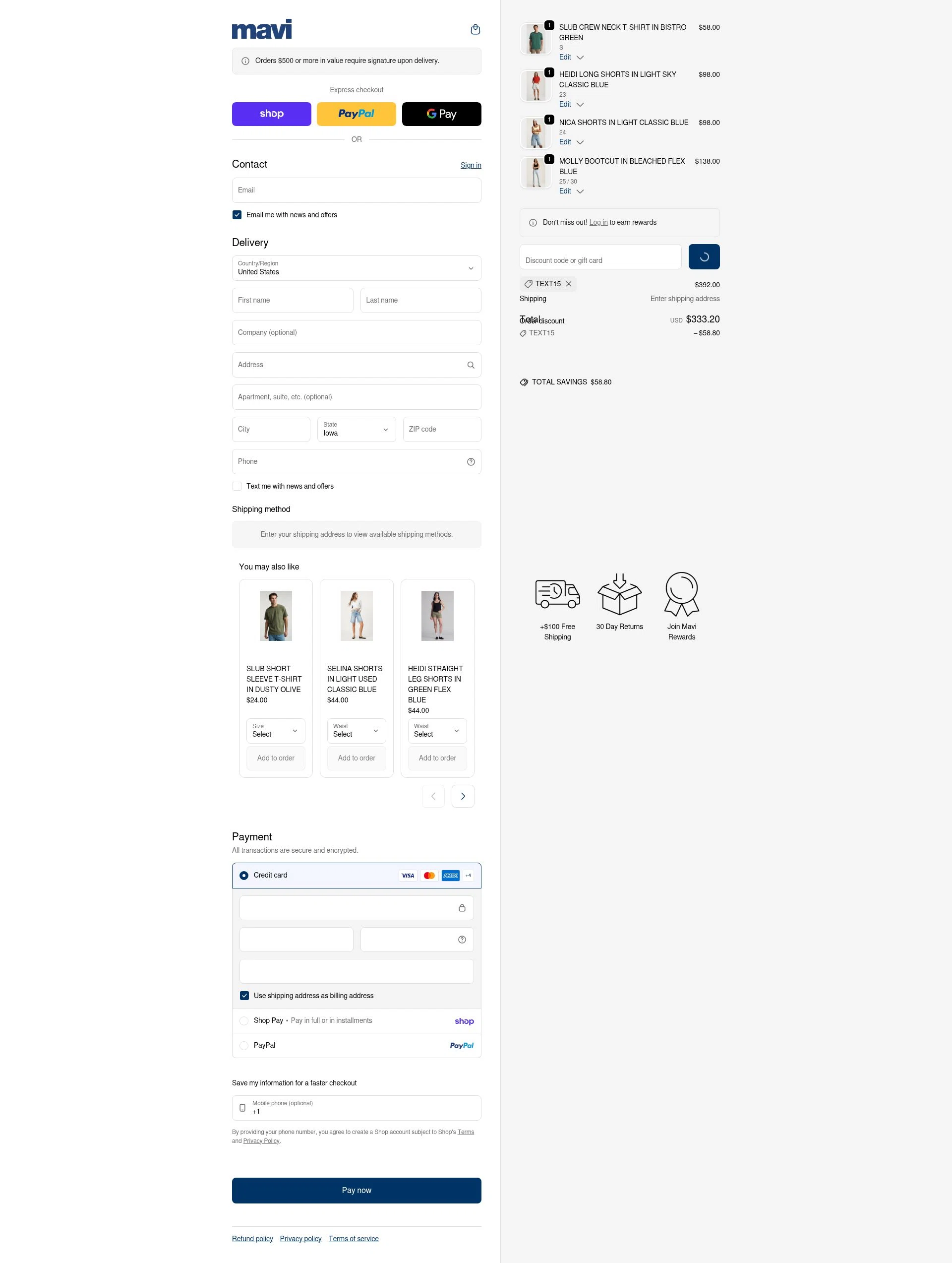Open the Refund policy link
The height and width of the screenshot is (1263, 952).
(252, 1239)
